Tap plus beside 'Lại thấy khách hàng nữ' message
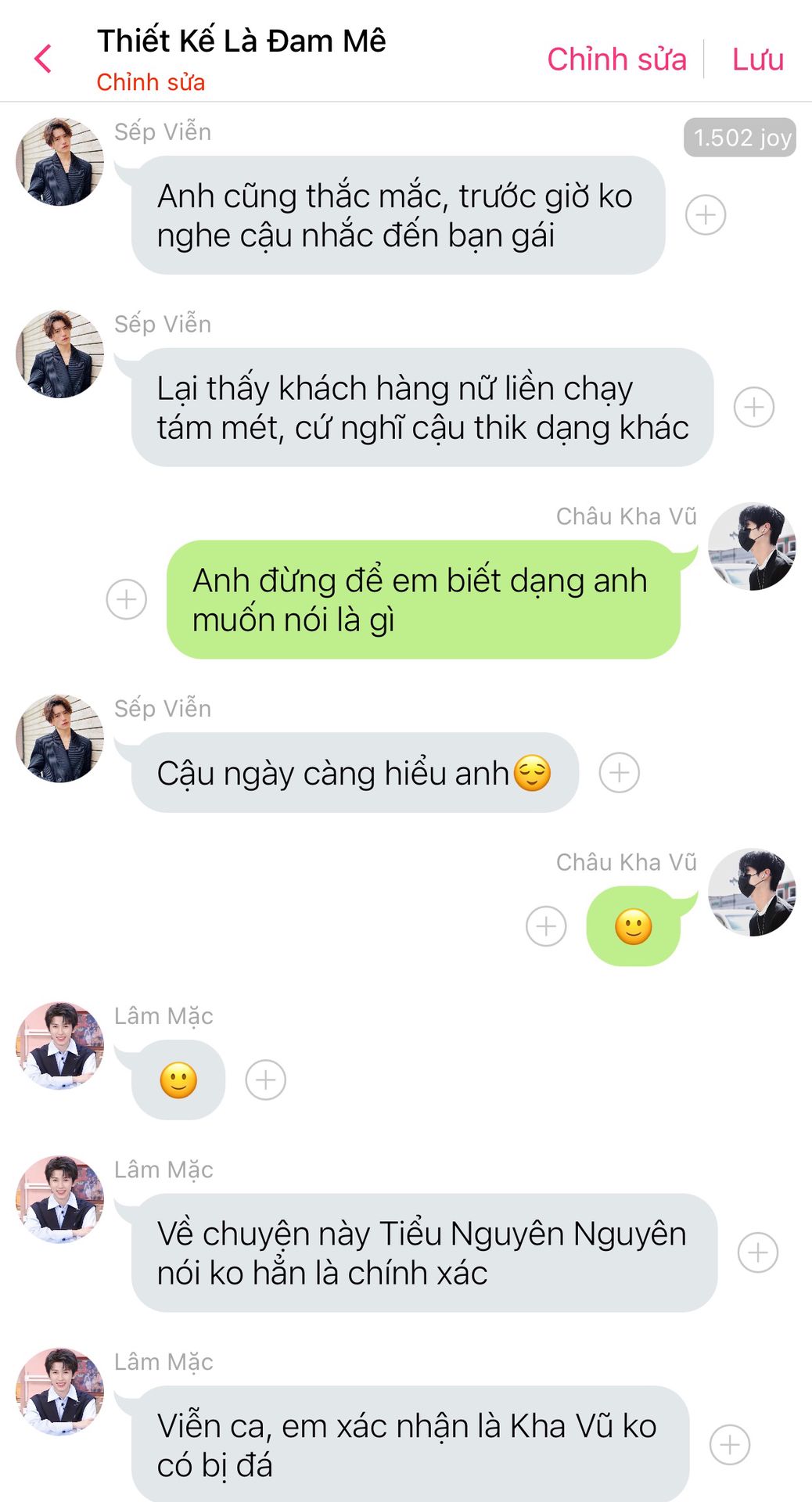 [754, 407]
